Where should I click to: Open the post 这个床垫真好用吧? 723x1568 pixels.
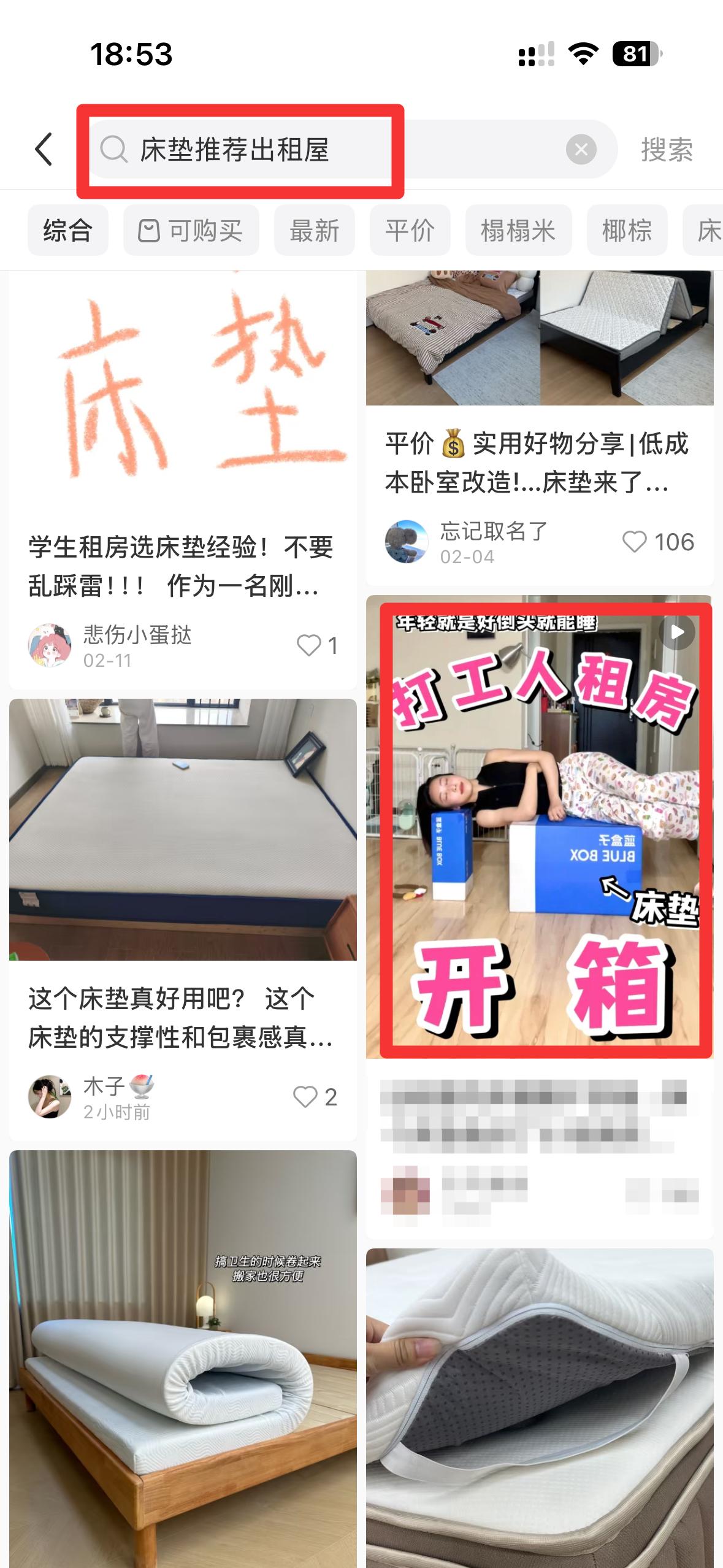(181, 1017)
